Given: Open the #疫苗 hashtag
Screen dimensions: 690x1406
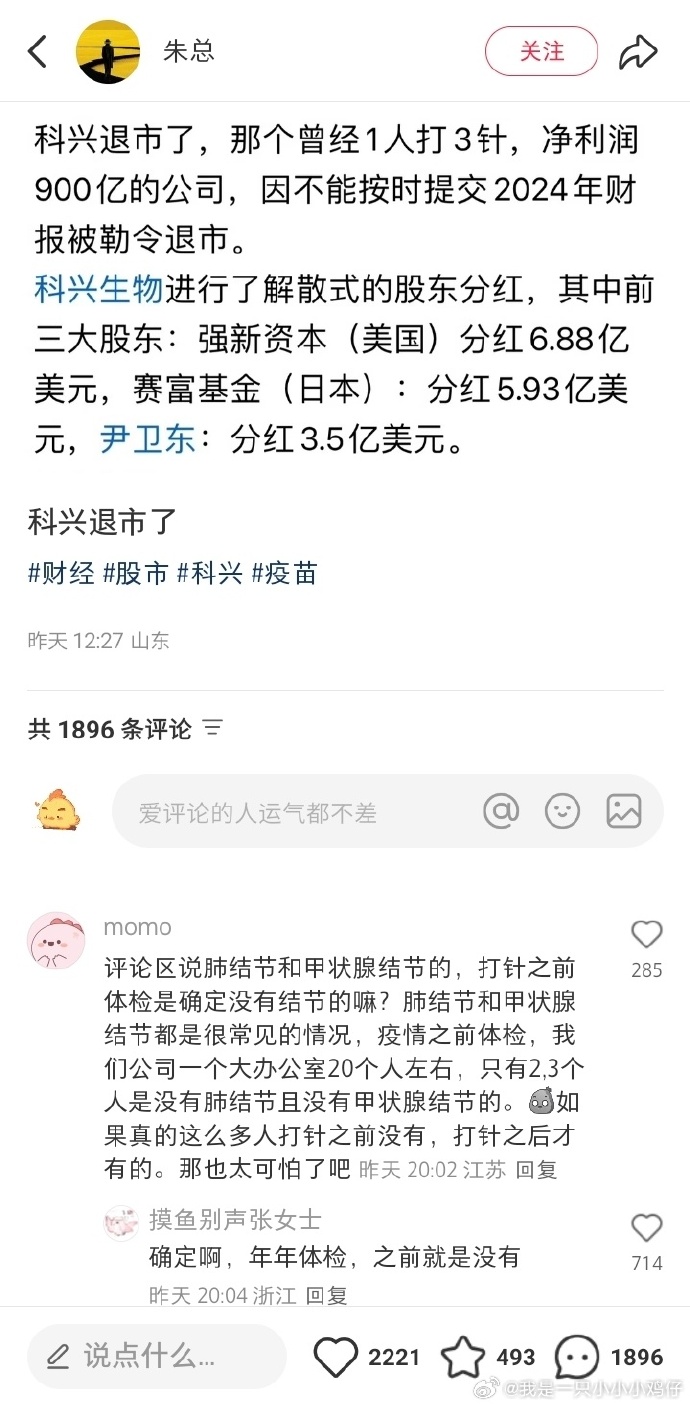Looking at the screenshot, I should click(x=284, y=573).
